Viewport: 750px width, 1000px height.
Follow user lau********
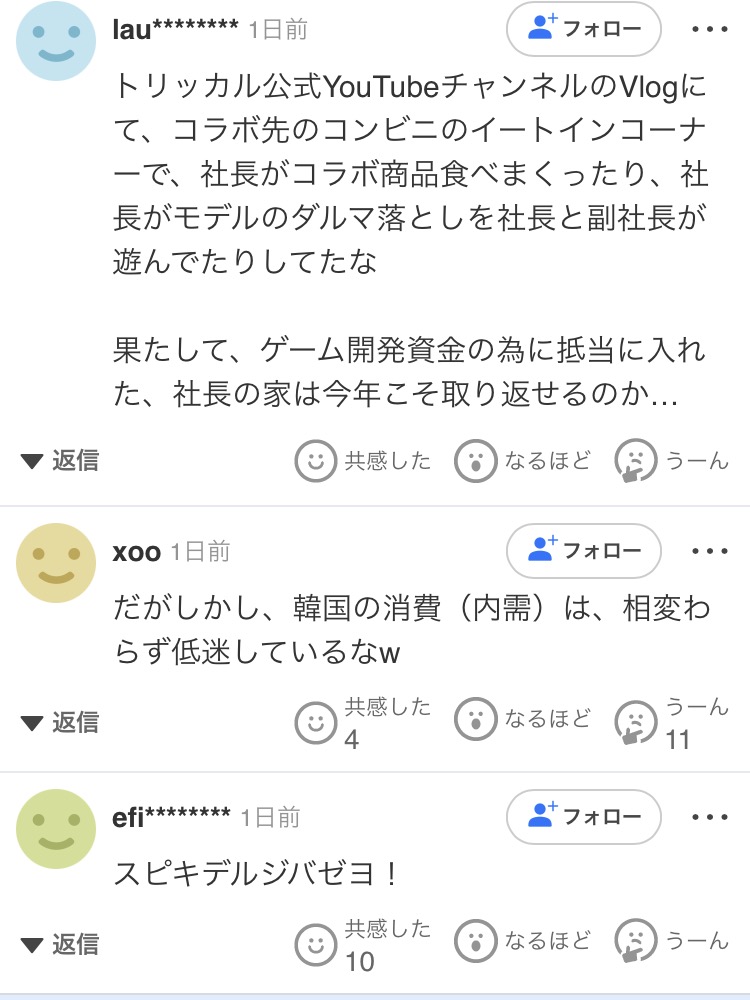tap(584, 29)
